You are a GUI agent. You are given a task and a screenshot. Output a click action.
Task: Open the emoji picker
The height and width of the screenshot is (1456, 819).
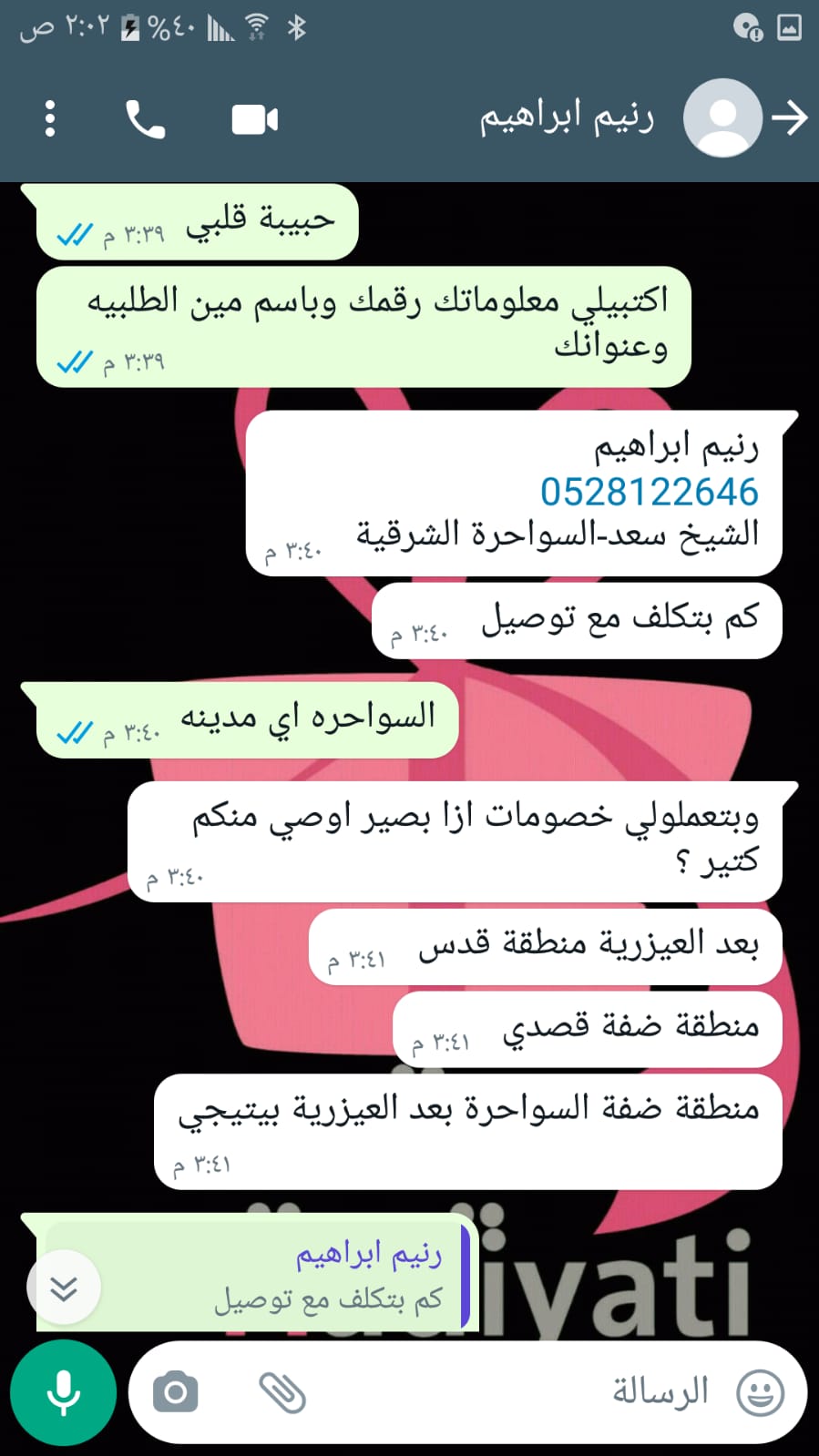(x=760, y=1392)
